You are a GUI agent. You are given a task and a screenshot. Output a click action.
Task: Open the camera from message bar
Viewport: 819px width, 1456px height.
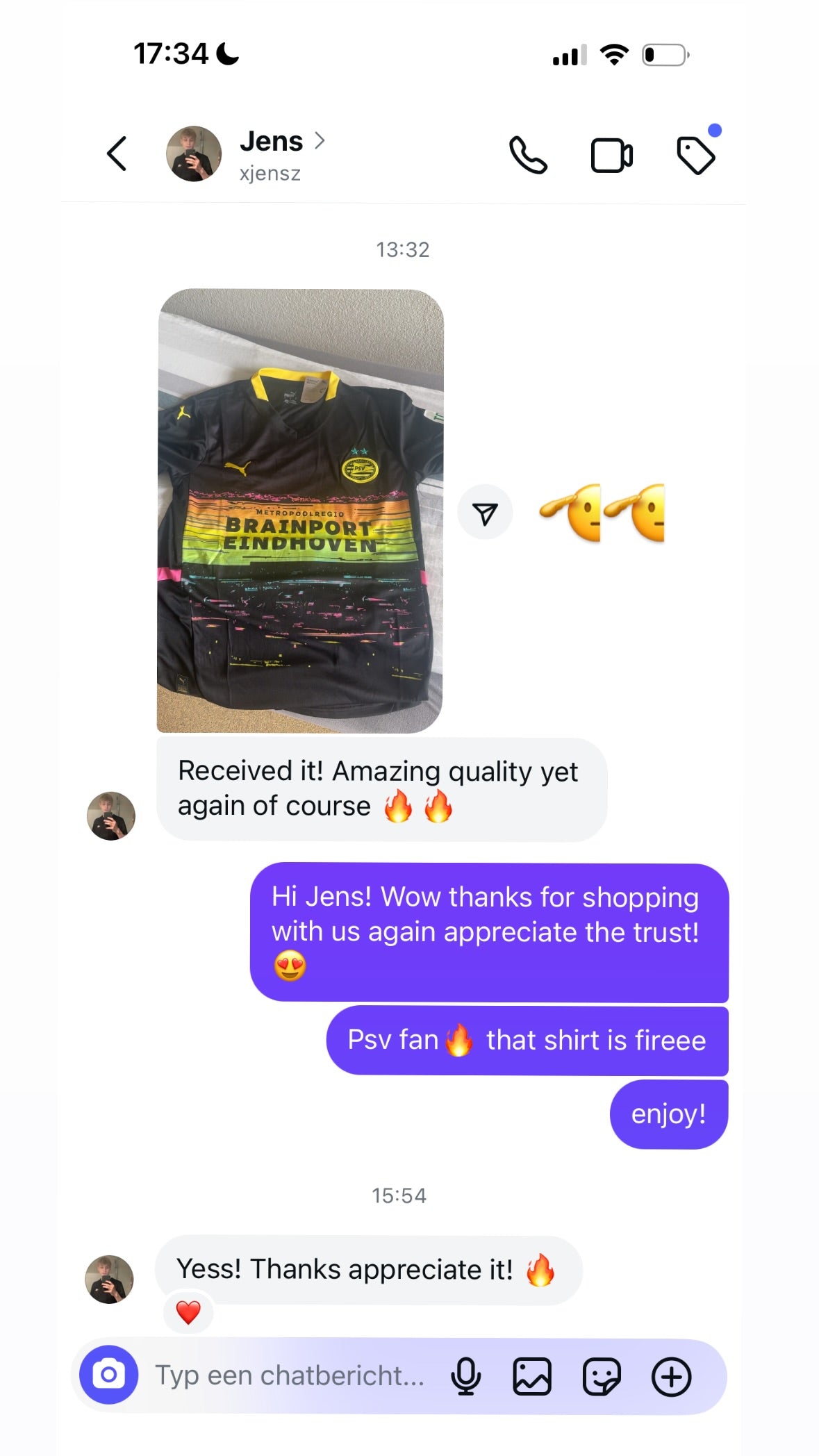[109, 1375]
